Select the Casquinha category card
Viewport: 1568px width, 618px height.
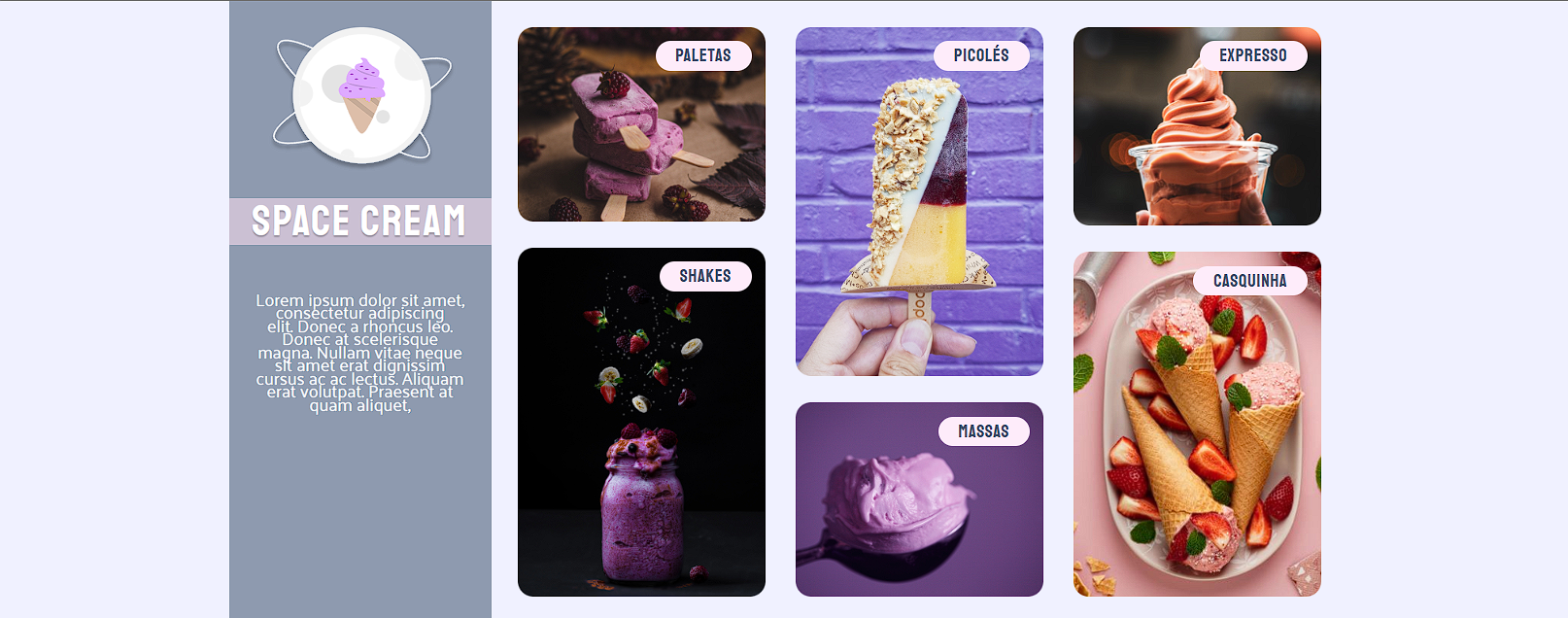pyautogui.click(x=1197, y=424)
